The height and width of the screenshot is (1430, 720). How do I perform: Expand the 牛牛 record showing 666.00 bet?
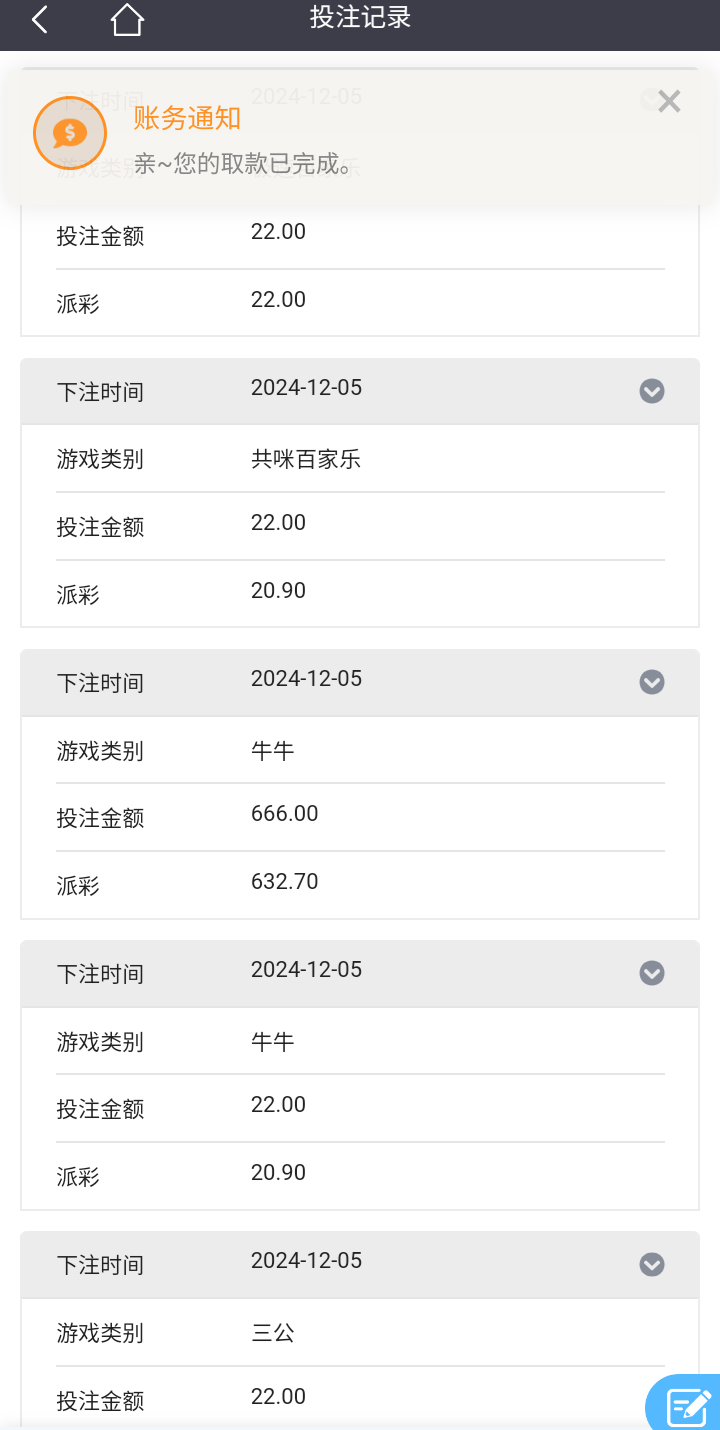(x=651, y=682)
